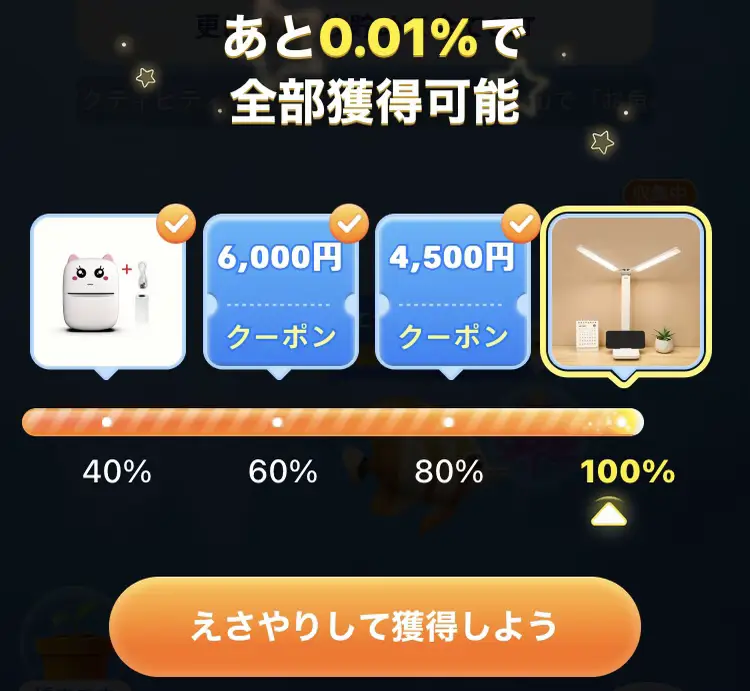Screen dimensions: 750x691
Task: Open the desk lamp reward tile
Action: [x=625, y=292]
